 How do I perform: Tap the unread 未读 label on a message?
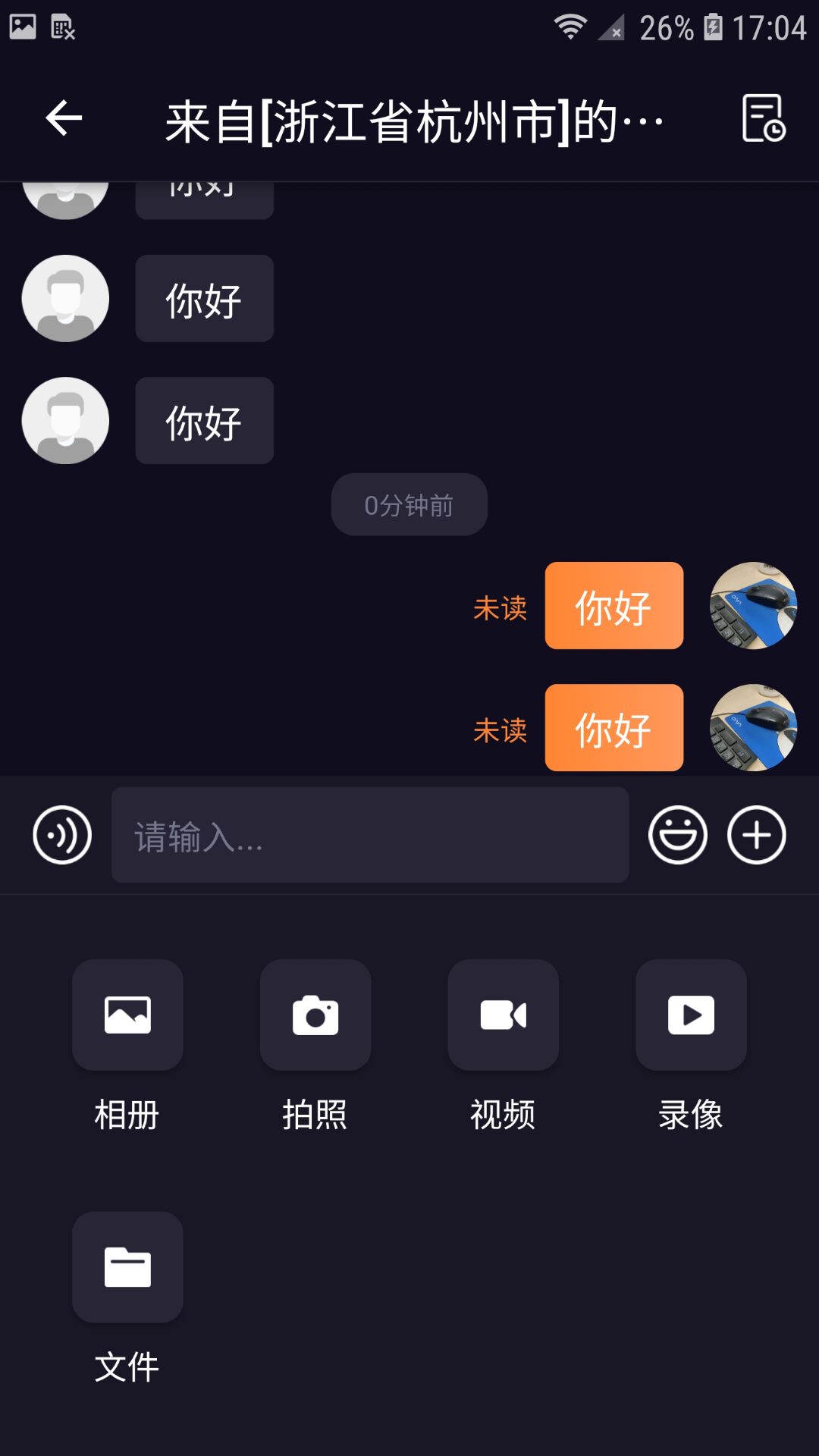click(502, 607)
